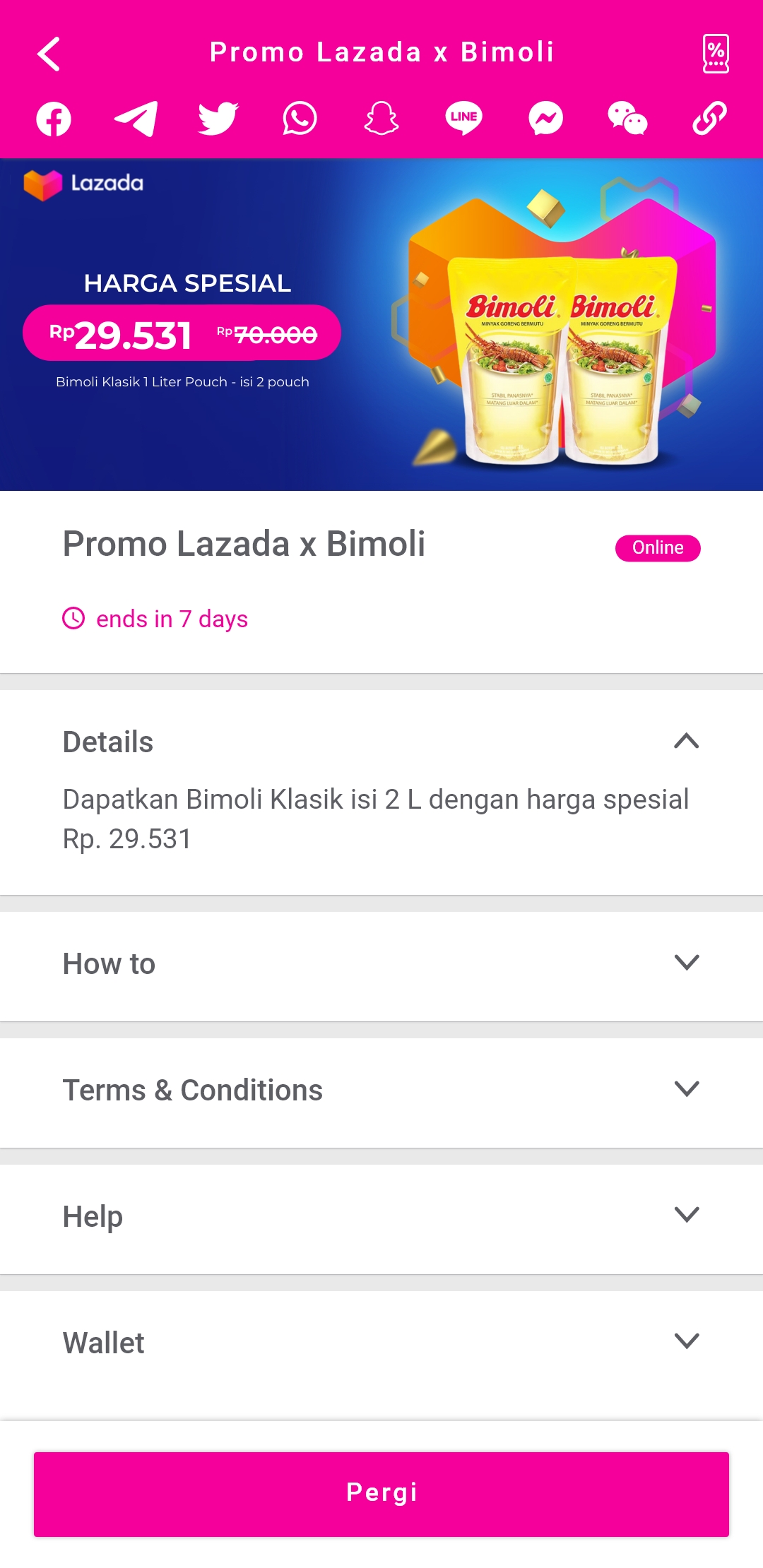Collapse the Details section
The image size is (763, 1568).
686,741
